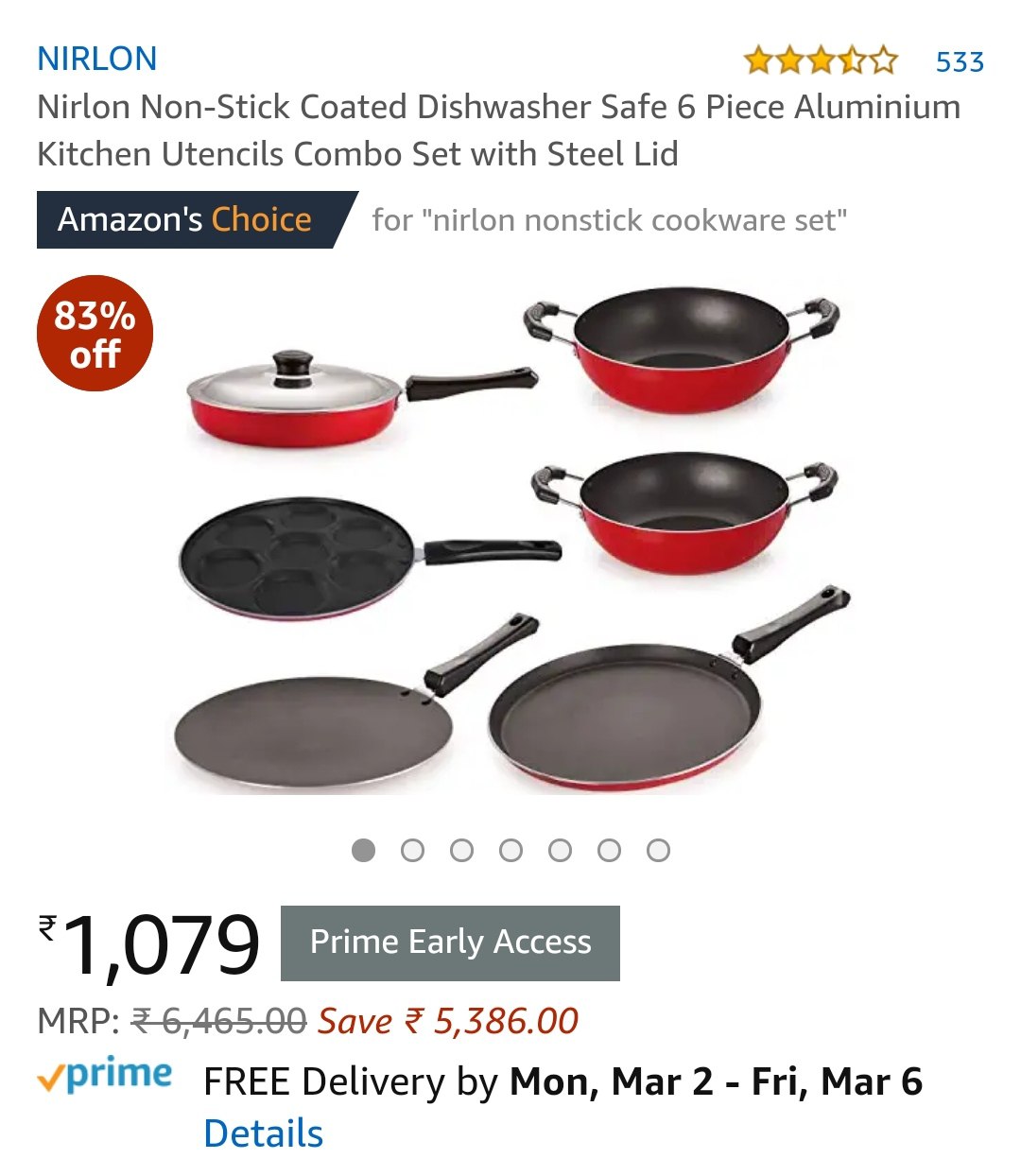The height and width of the screenshot is (1176, 1021).
Task: Tap the Prime Early Access badge
Action: (x=450, y=943)
